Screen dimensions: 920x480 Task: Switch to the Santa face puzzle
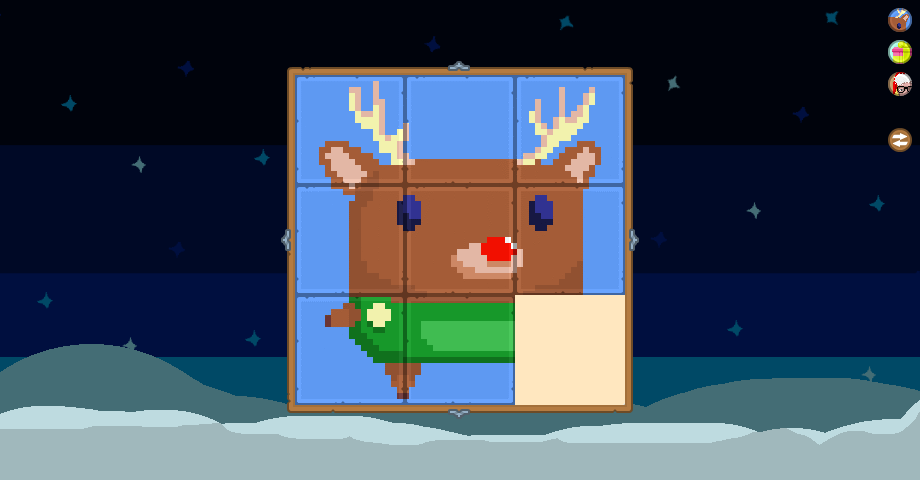pos(899,84)
